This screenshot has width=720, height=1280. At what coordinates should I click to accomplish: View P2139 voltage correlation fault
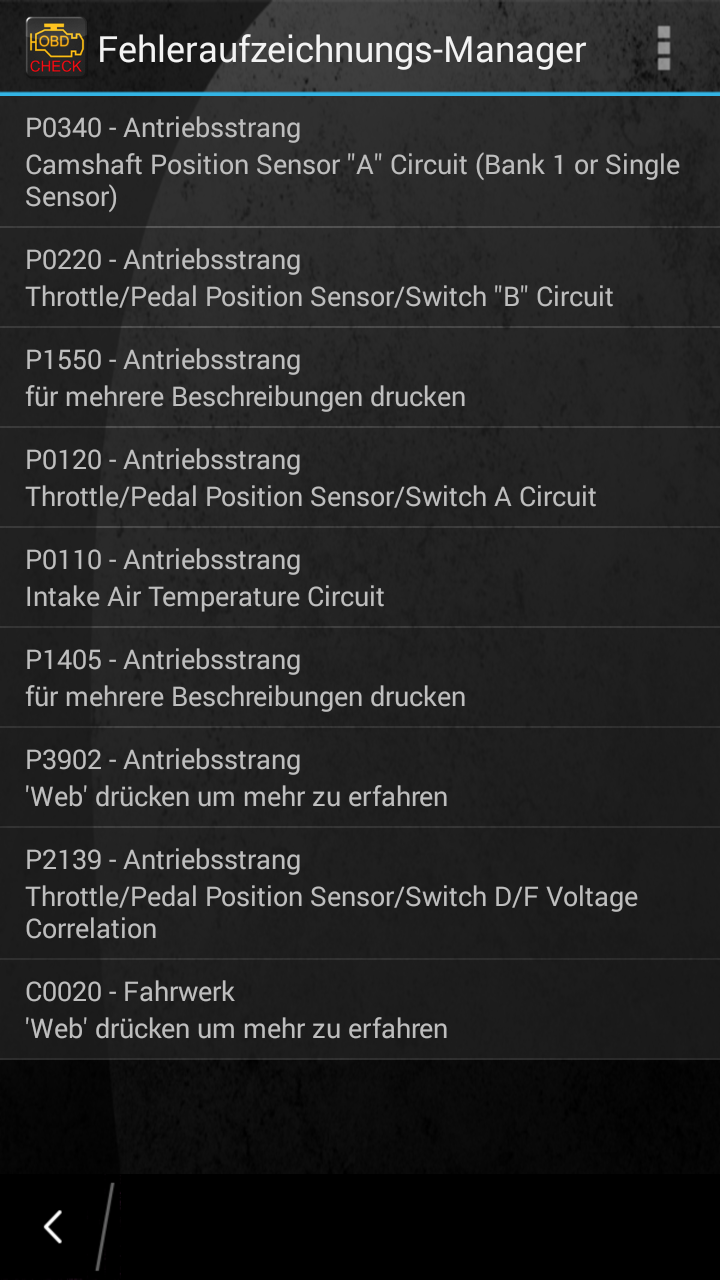[360, 894]
